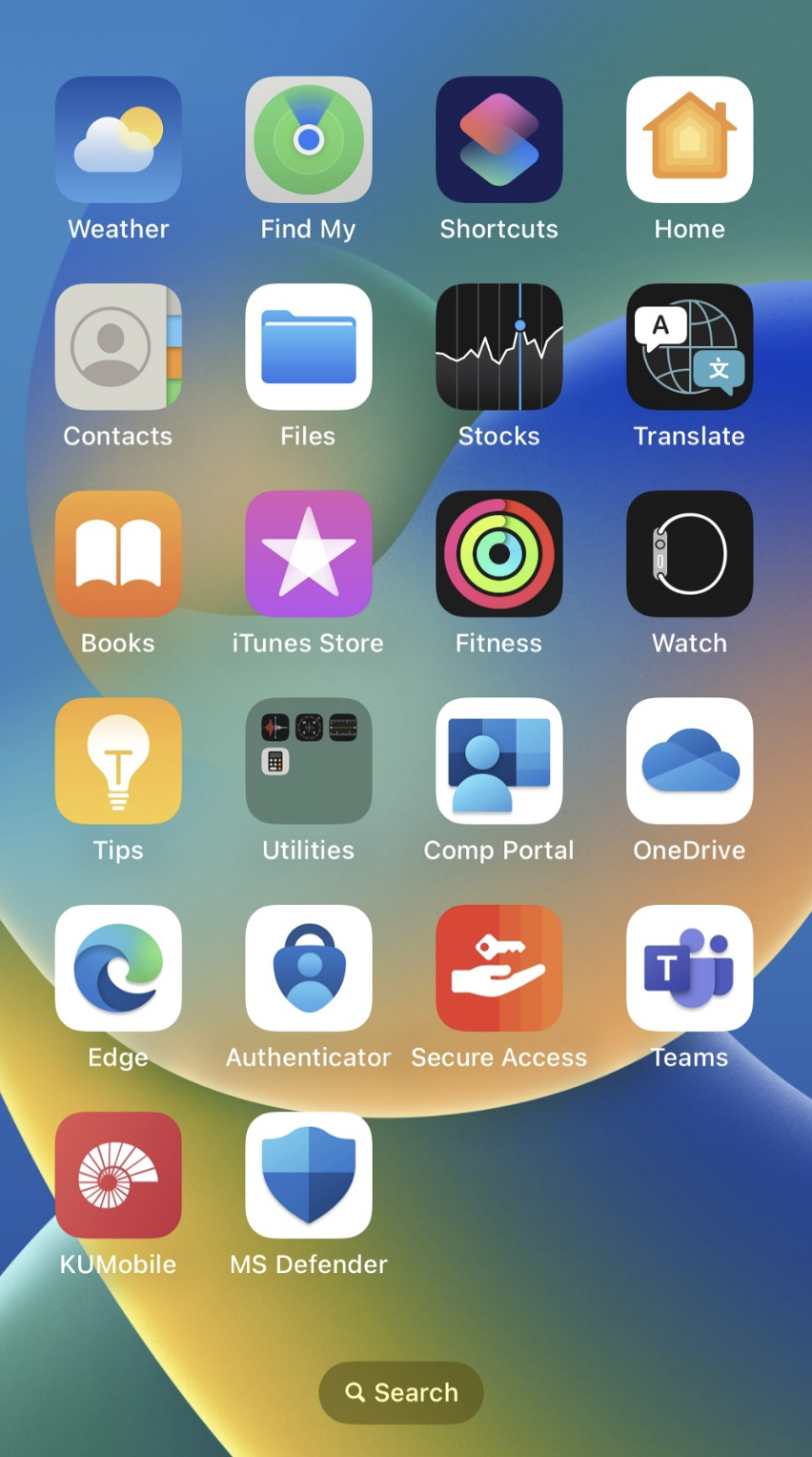Open the Files app
This screenshot has width=812, height=1457.
[309, 347]
